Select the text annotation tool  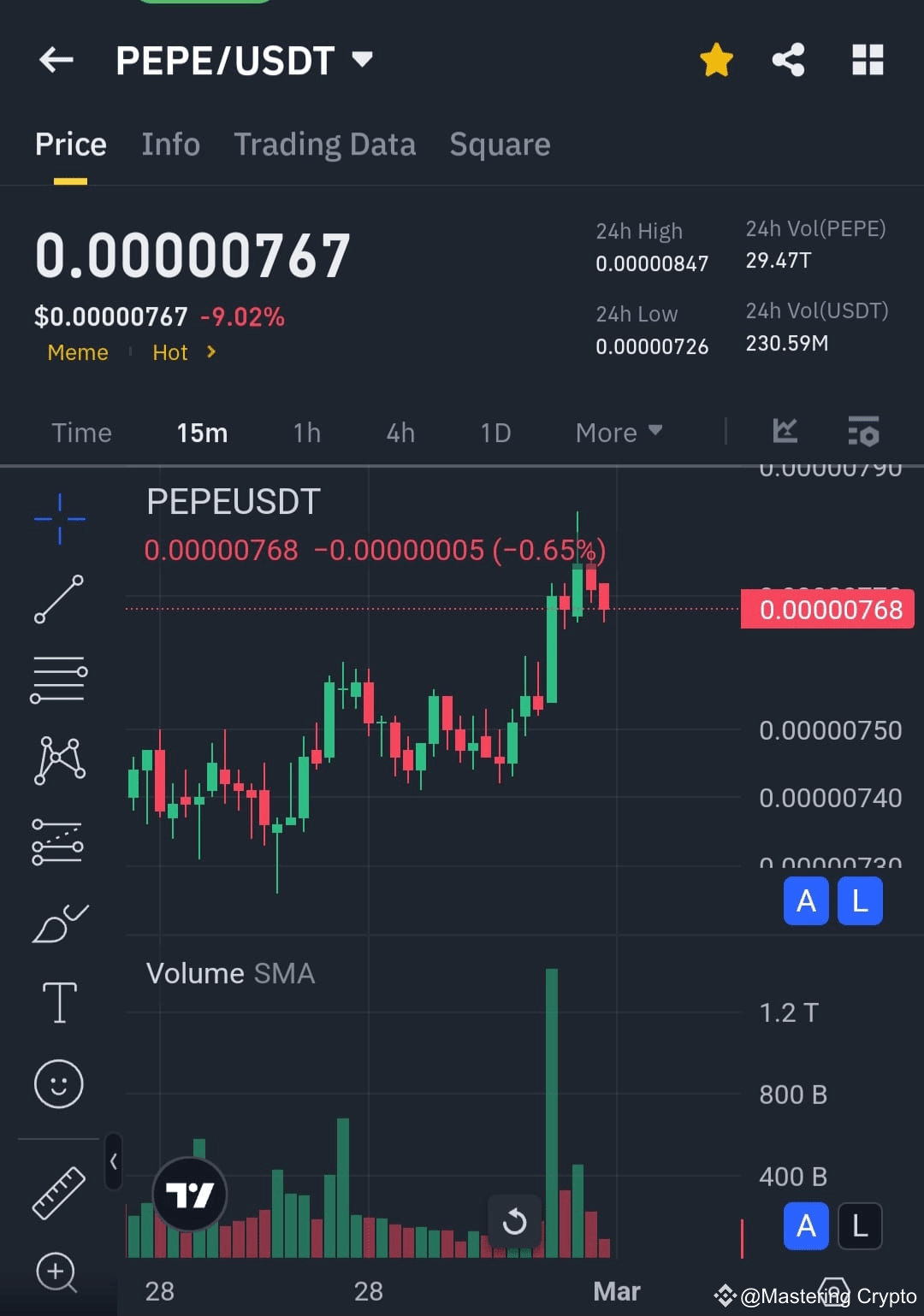(x=59, y=1002)
